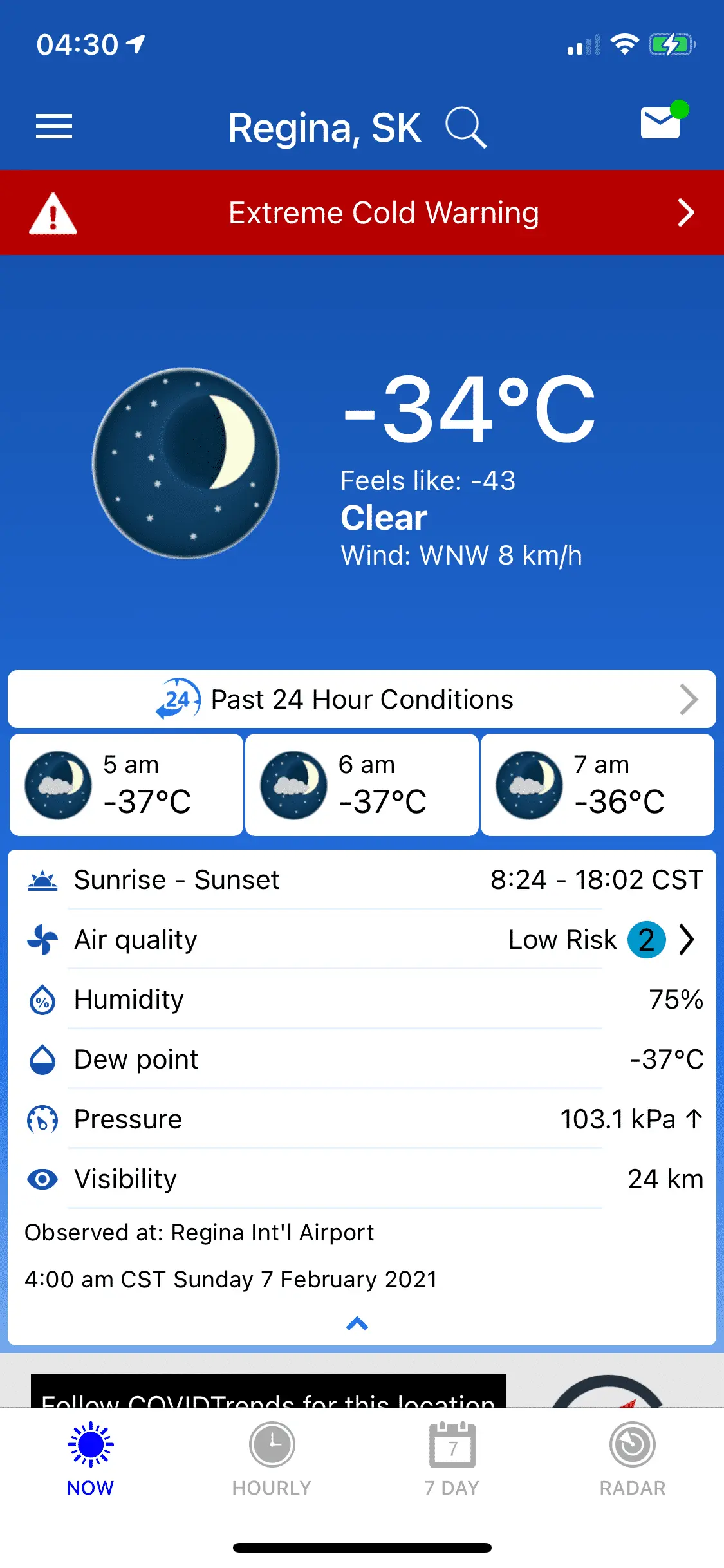Switch to the Radar tab
The width and height of the screenshot is (724, 1568).
633,1459
